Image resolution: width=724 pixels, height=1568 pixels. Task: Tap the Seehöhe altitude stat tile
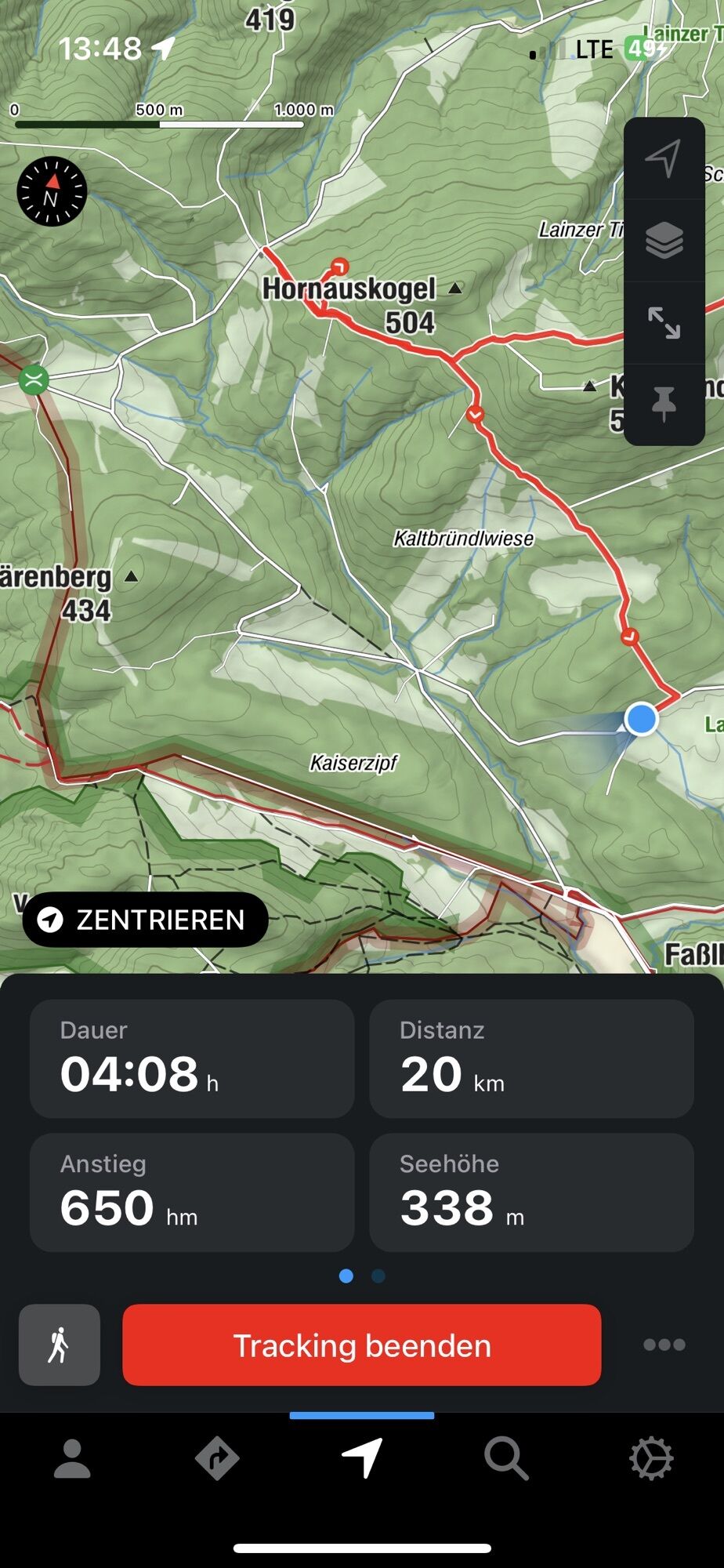click(531, 1192)
